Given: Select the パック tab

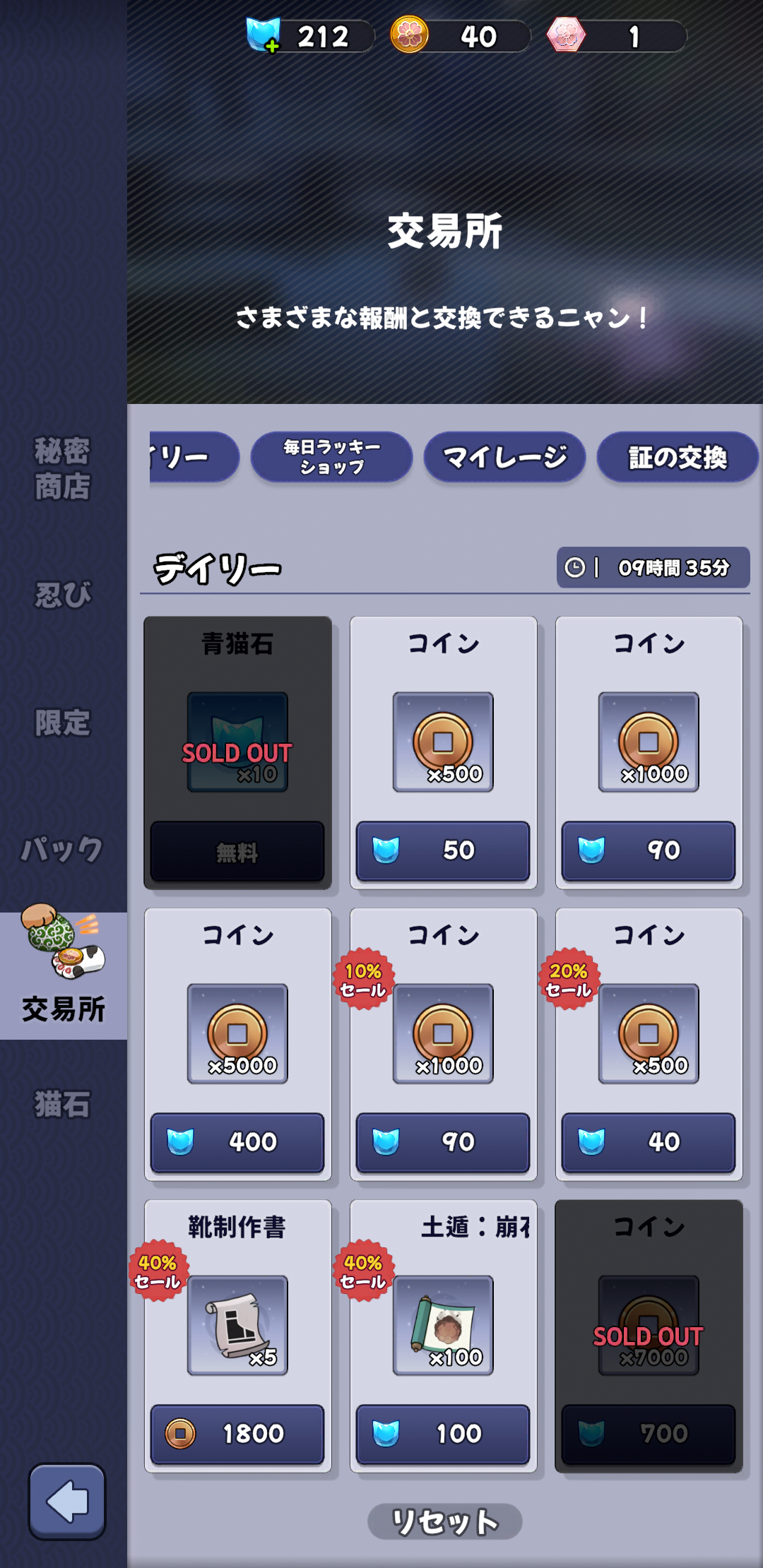Looking at the screenshot, I should (63, 850).
